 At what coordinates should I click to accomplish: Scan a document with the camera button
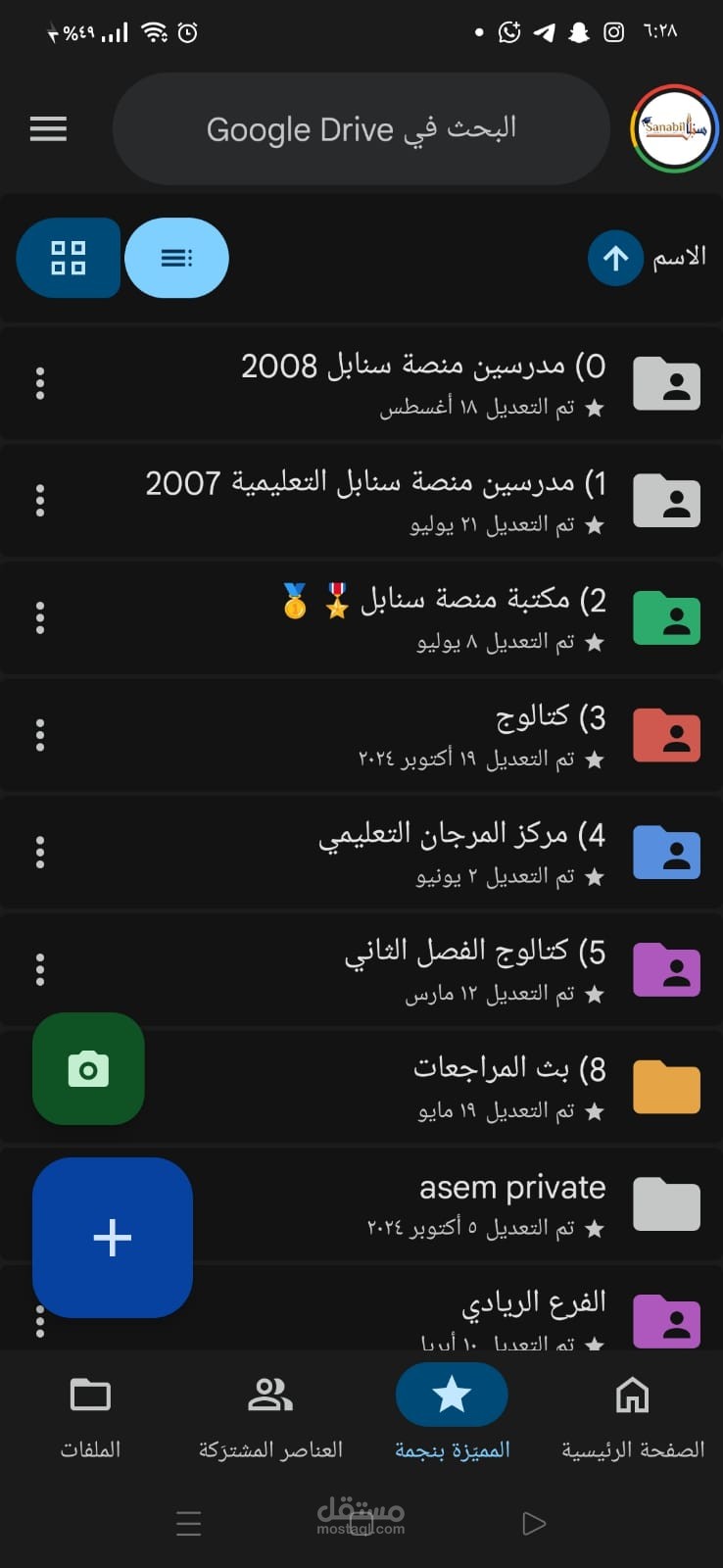[88, 1069]
